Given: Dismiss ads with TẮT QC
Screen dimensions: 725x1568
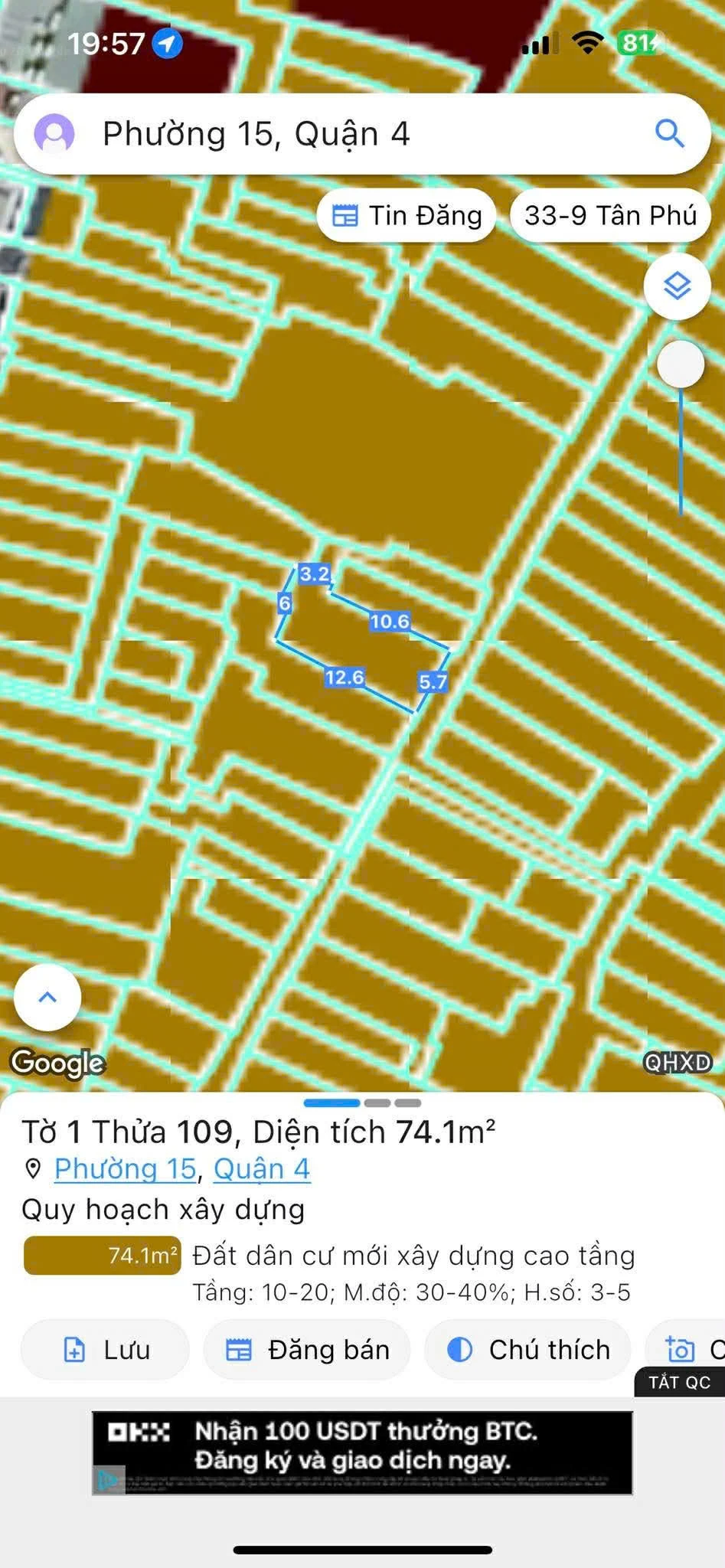Looking at the screenshot, I should point(679,1382).
